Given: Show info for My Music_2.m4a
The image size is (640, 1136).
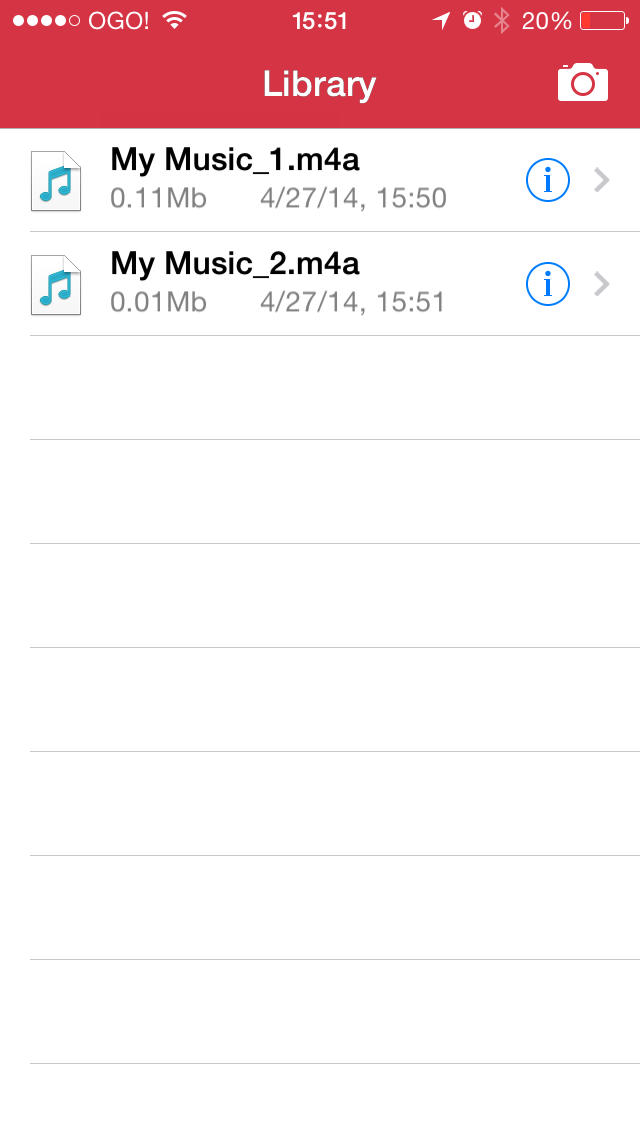Looking at the screenshot, I should [547, 284].
